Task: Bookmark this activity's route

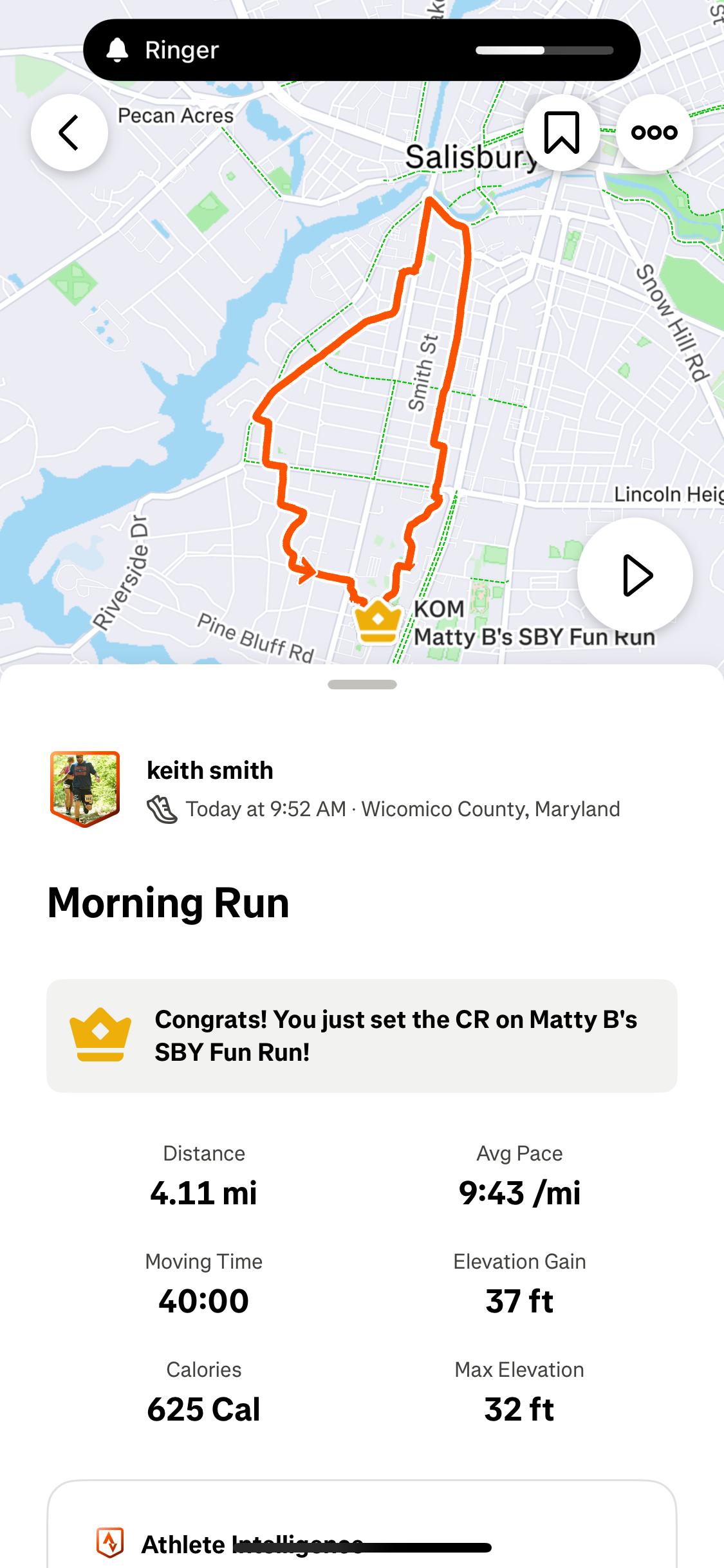Action: tap(561, 133)
